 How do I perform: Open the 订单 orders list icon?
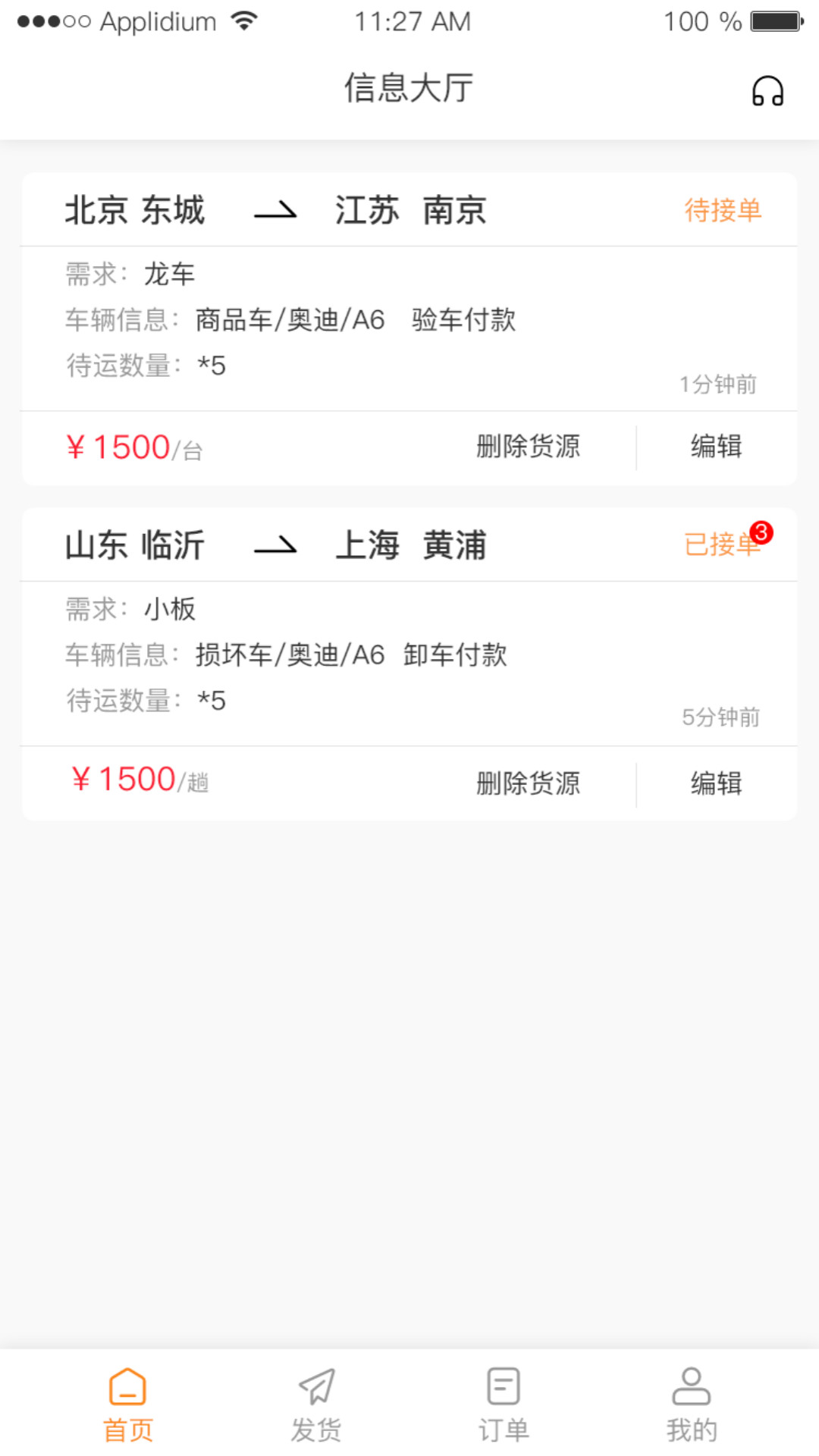[502, 1386]
